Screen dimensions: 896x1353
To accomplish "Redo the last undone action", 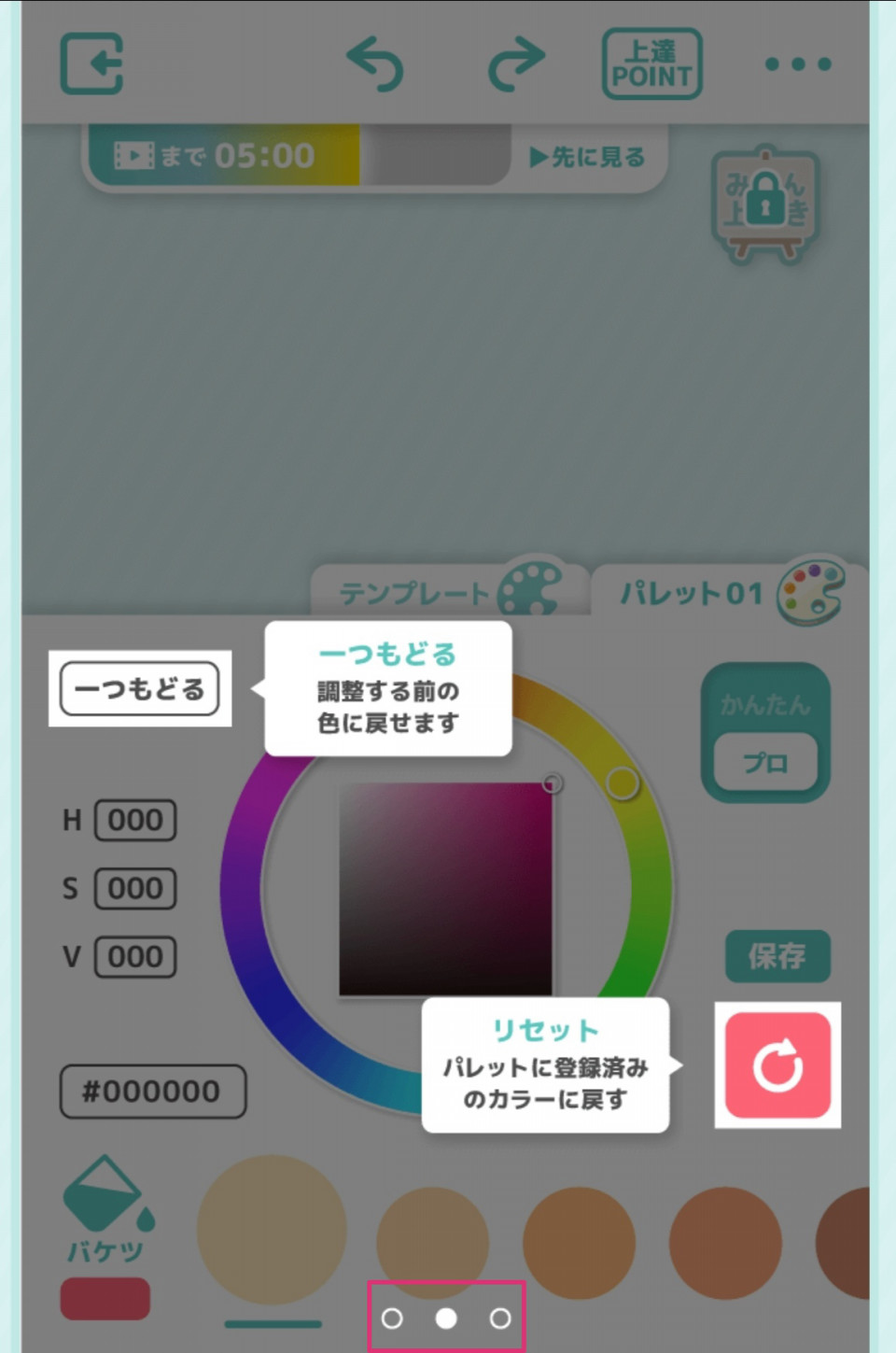I will click(516, 63).
